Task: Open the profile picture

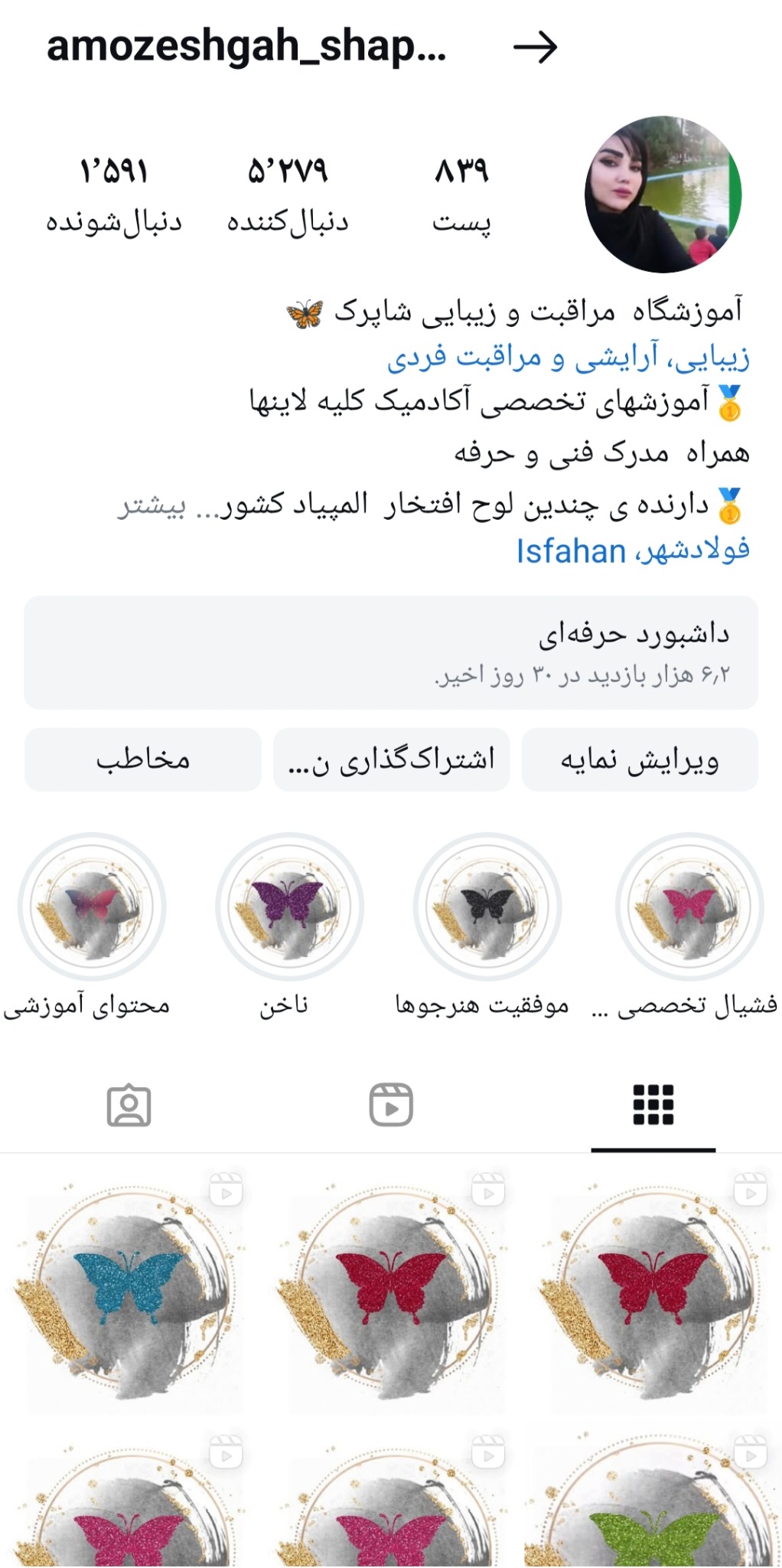Action: (x=663, y=194)
